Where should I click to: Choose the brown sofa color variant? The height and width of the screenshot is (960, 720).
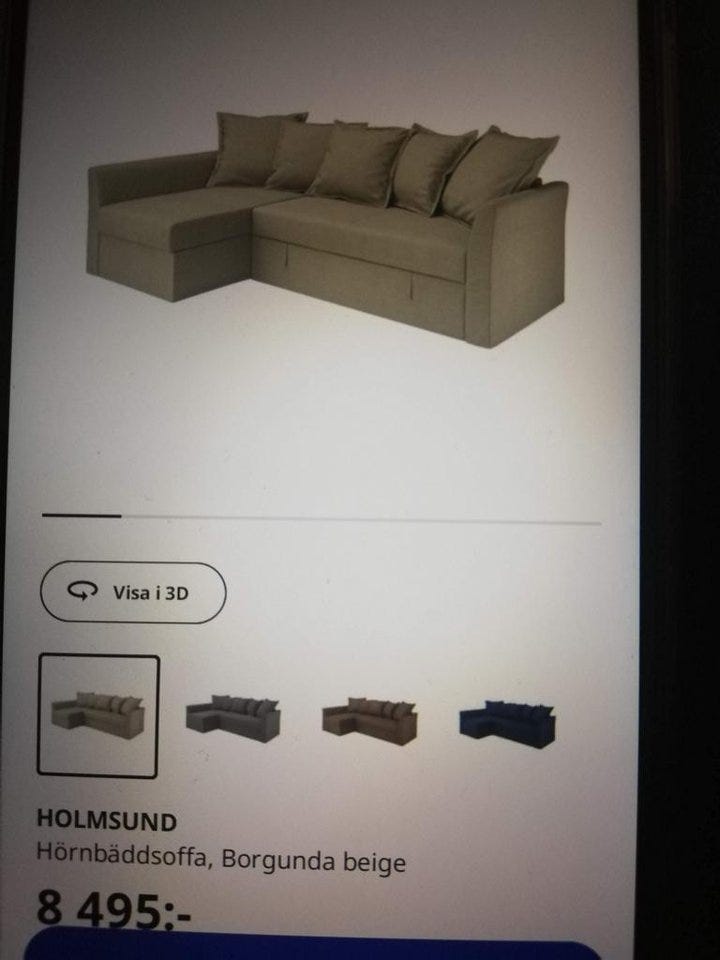(365, 716)
